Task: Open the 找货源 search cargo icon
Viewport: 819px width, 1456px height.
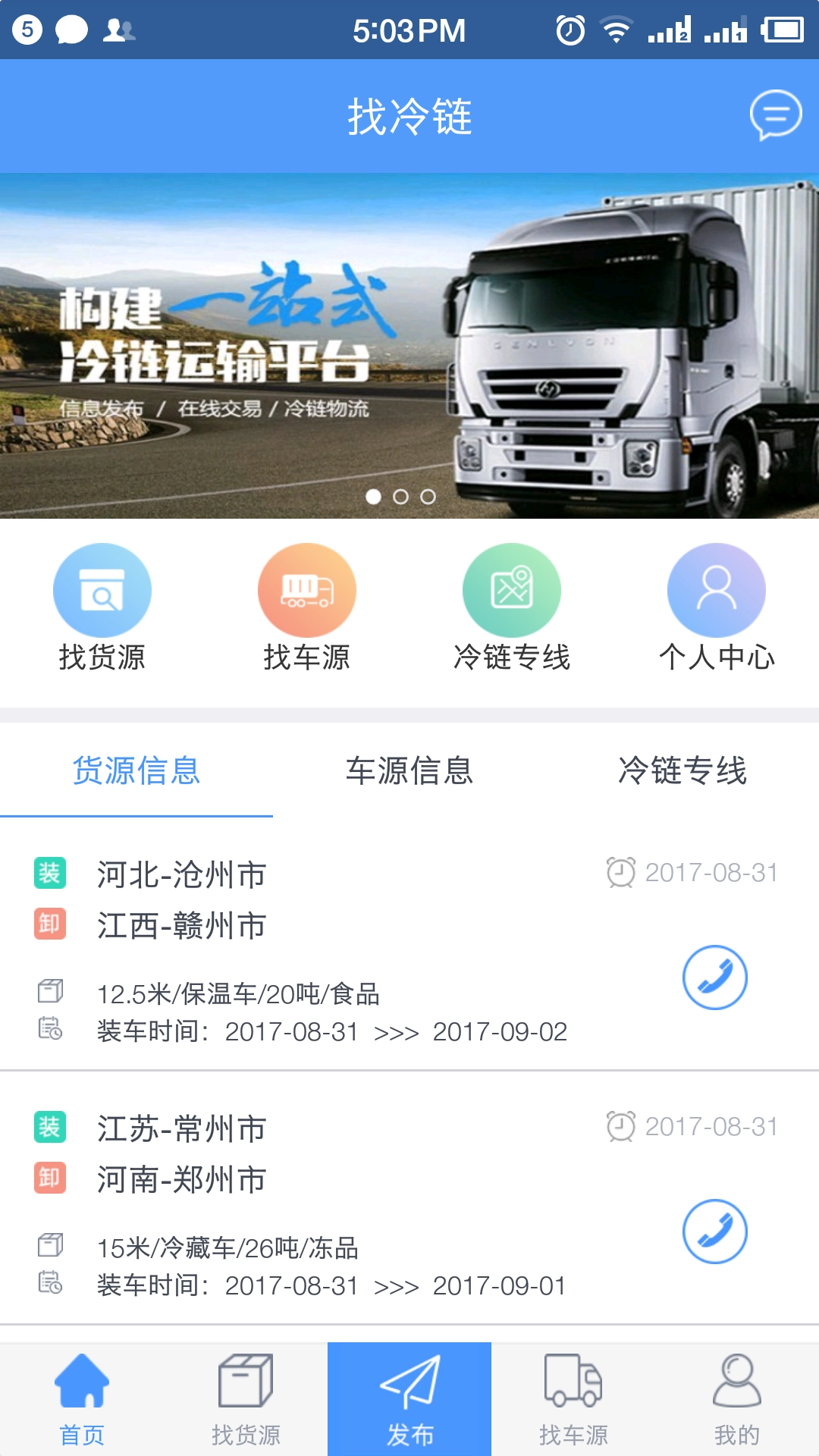Action: click(102, 590)
